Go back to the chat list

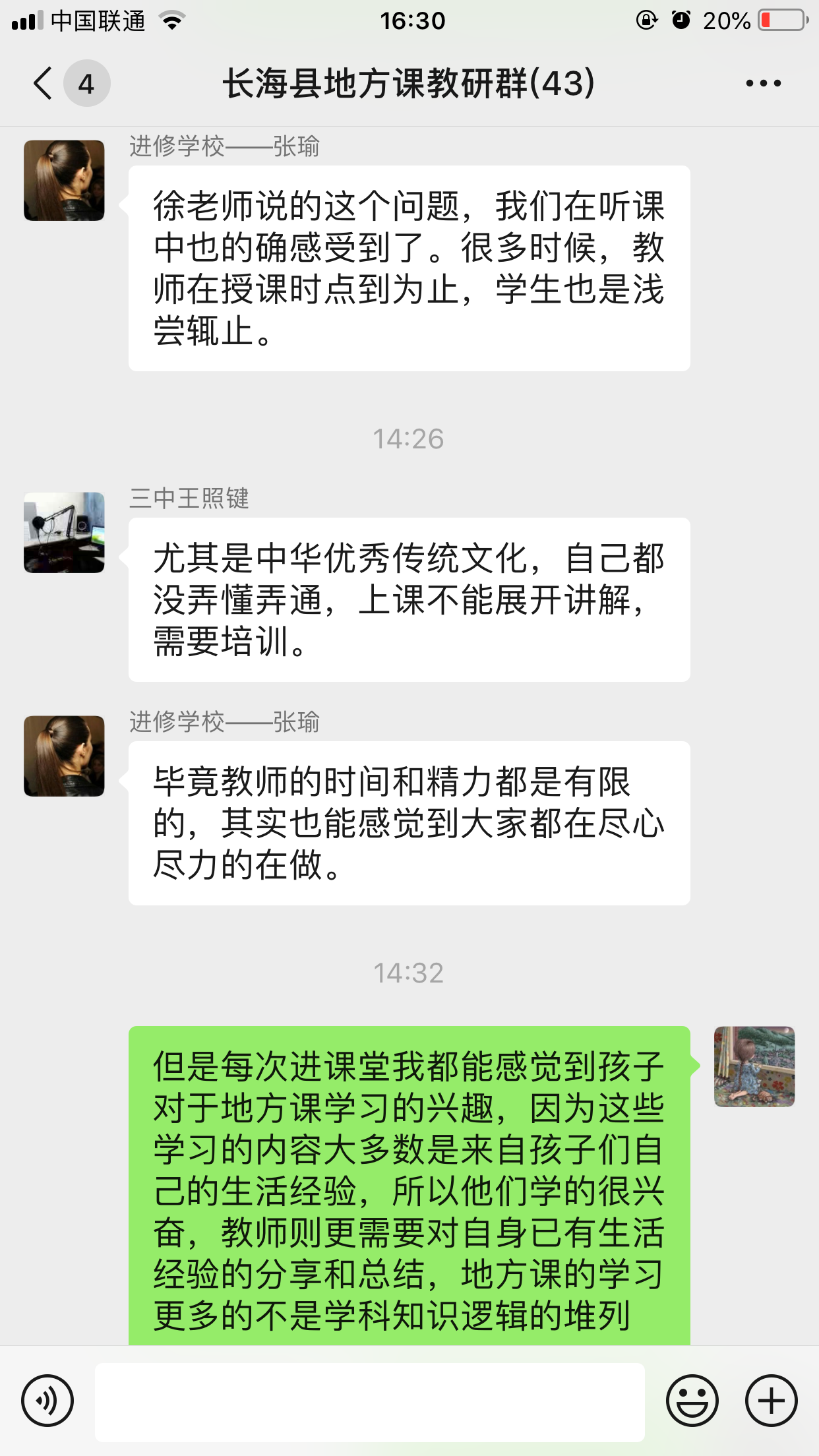click(44, 84)
